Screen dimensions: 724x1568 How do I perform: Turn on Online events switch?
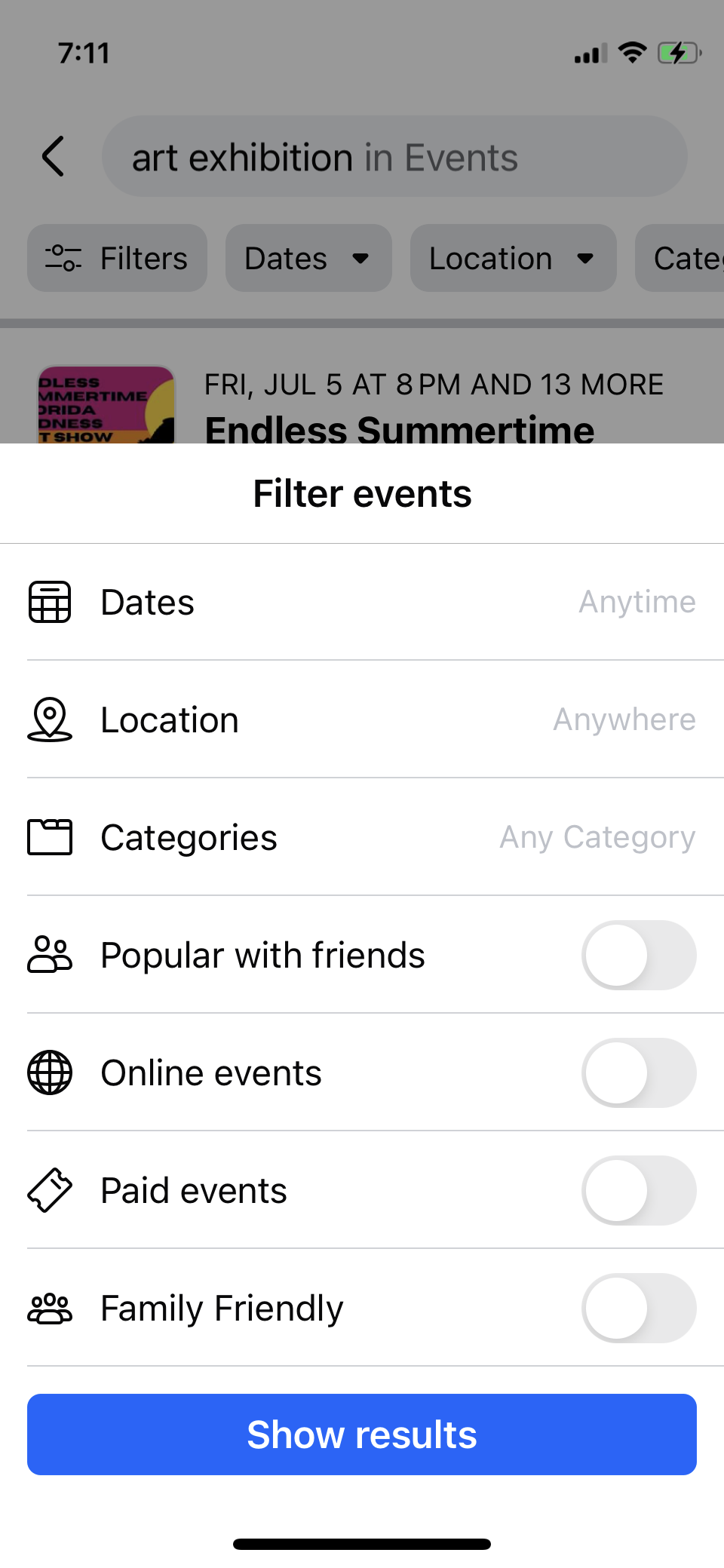click(639, 1072)
